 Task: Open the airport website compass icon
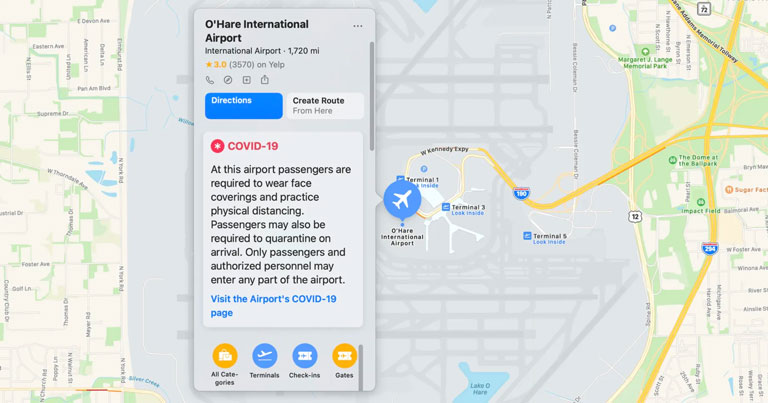(x=228, y=80)
